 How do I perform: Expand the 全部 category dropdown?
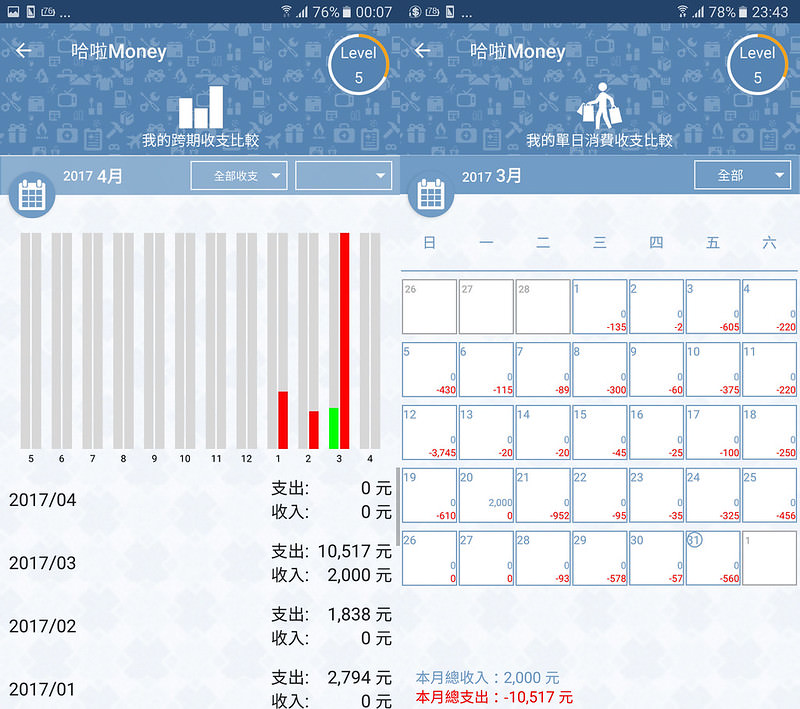tap(742, 176)
